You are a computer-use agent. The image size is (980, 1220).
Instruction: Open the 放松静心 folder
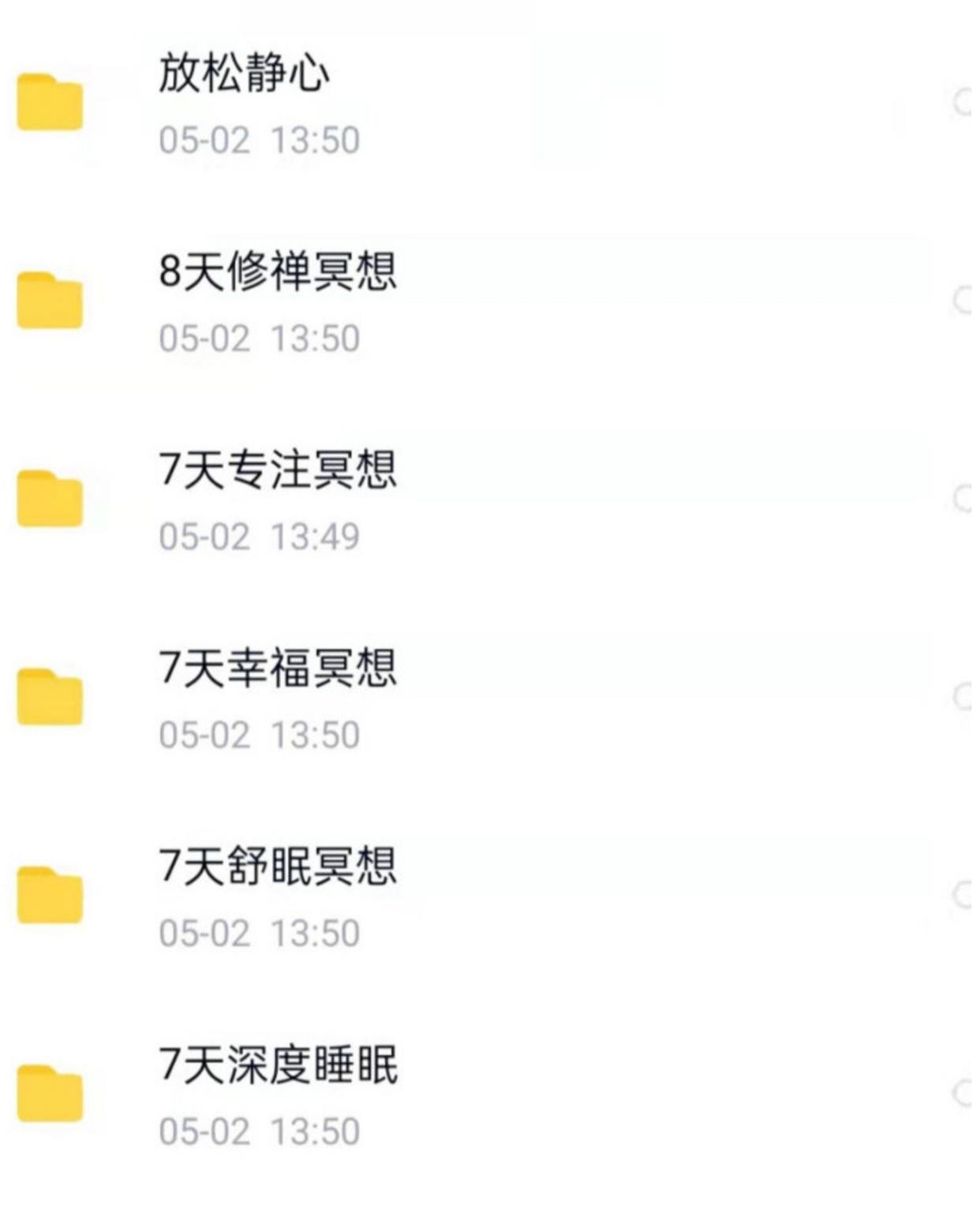245,73
